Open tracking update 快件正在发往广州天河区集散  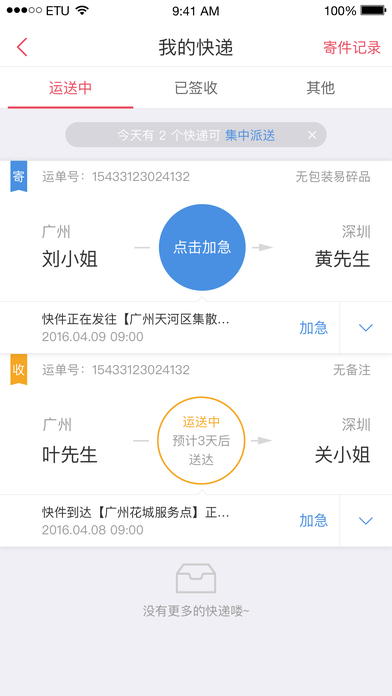tap(136, 328)
